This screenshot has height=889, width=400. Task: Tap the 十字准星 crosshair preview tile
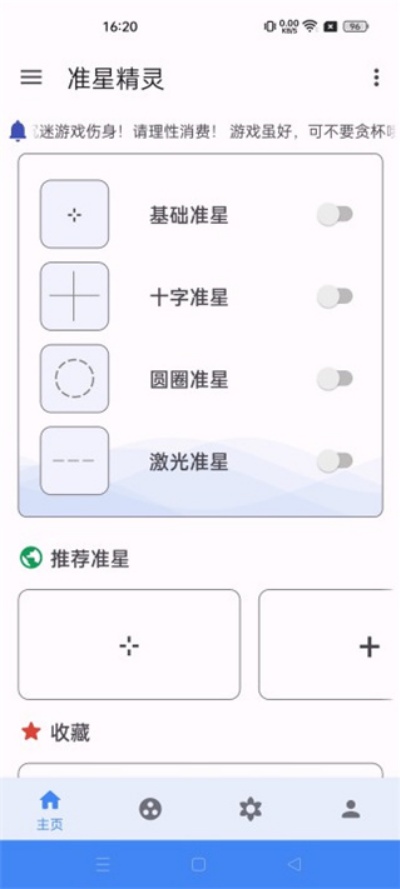click(x=74, y=297)
